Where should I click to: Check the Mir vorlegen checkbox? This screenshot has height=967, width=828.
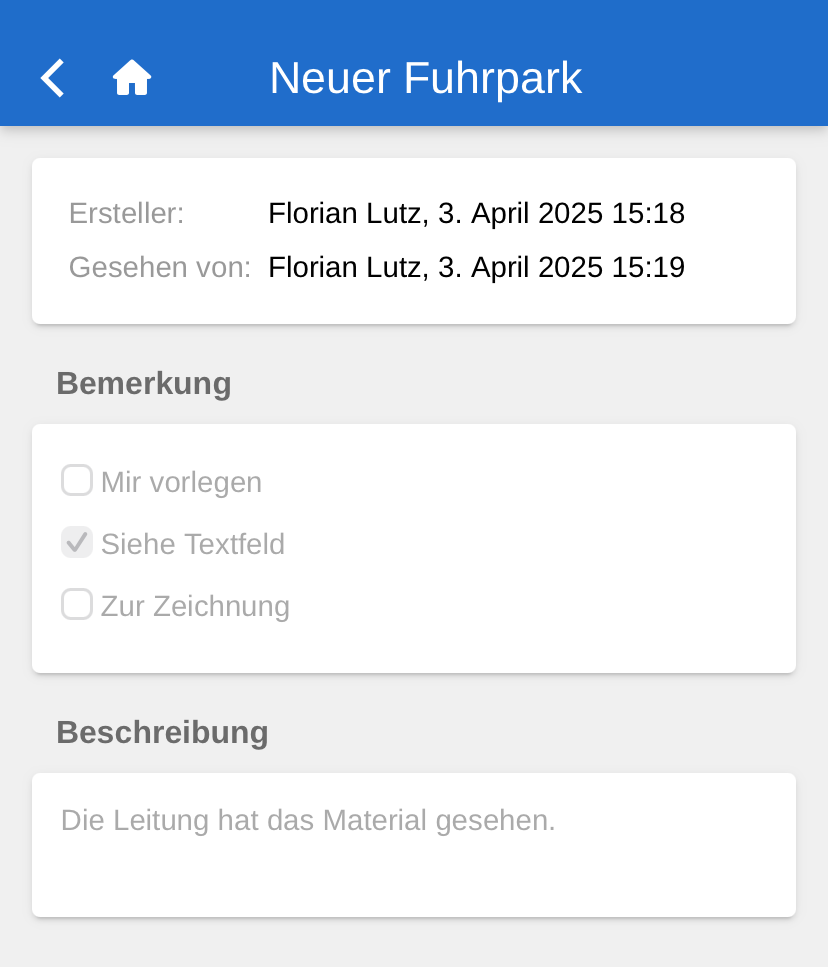77,481
